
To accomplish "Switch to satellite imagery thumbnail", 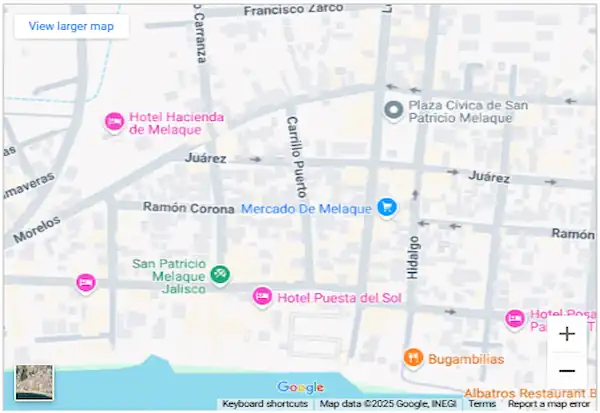I will pos(34,382).
